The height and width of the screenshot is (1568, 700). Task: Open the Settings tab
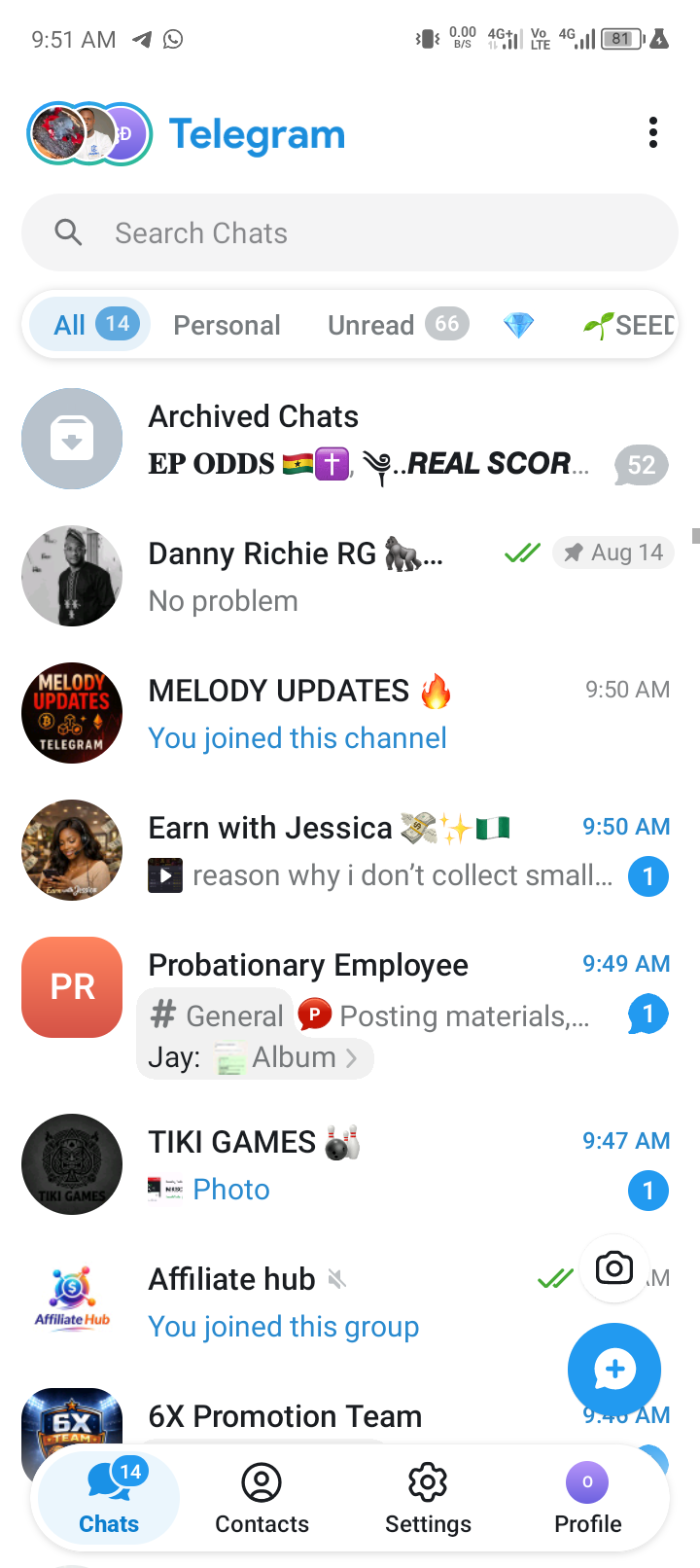pyautogui.click(x=428, y=1499)
